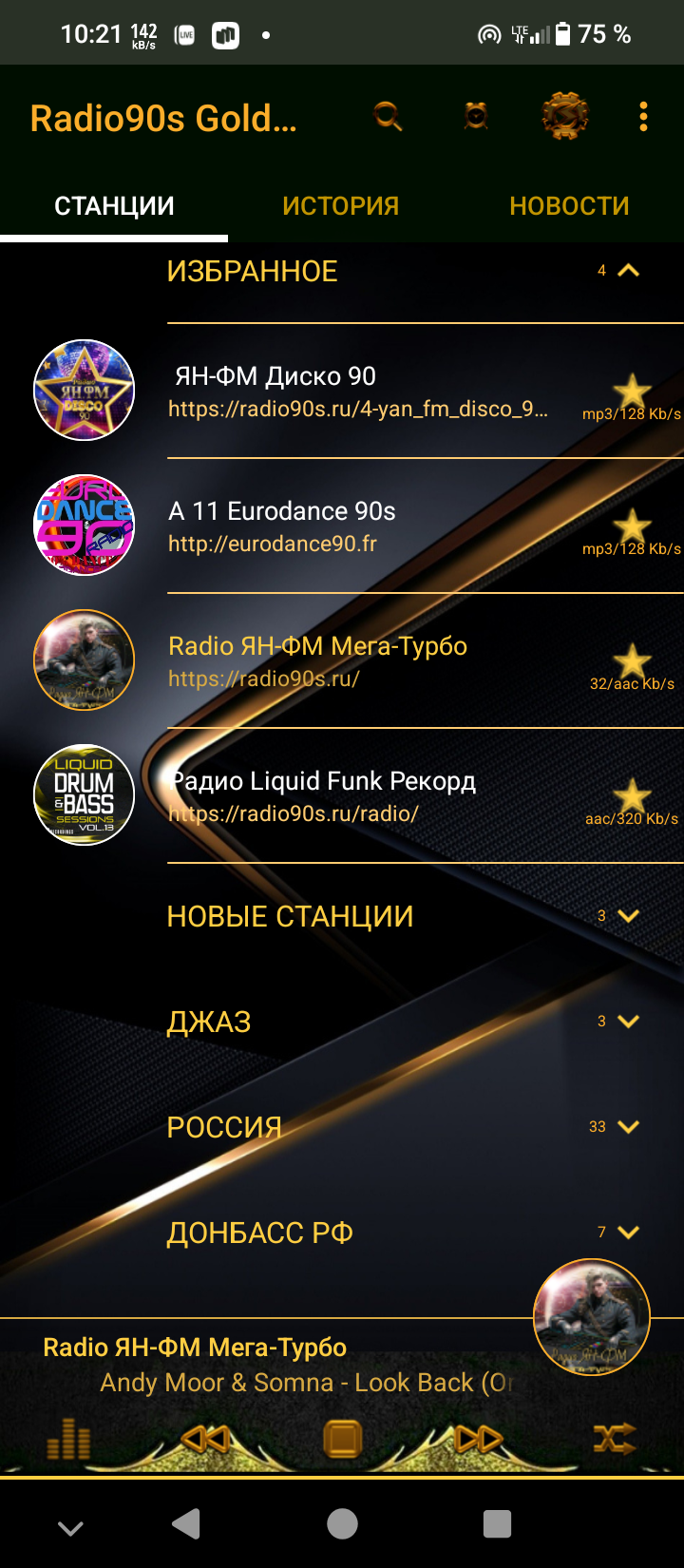Expand the ДОНБАСС РФ category
This screenshot has height=1568, width=684.
[x=628, y=1233]
